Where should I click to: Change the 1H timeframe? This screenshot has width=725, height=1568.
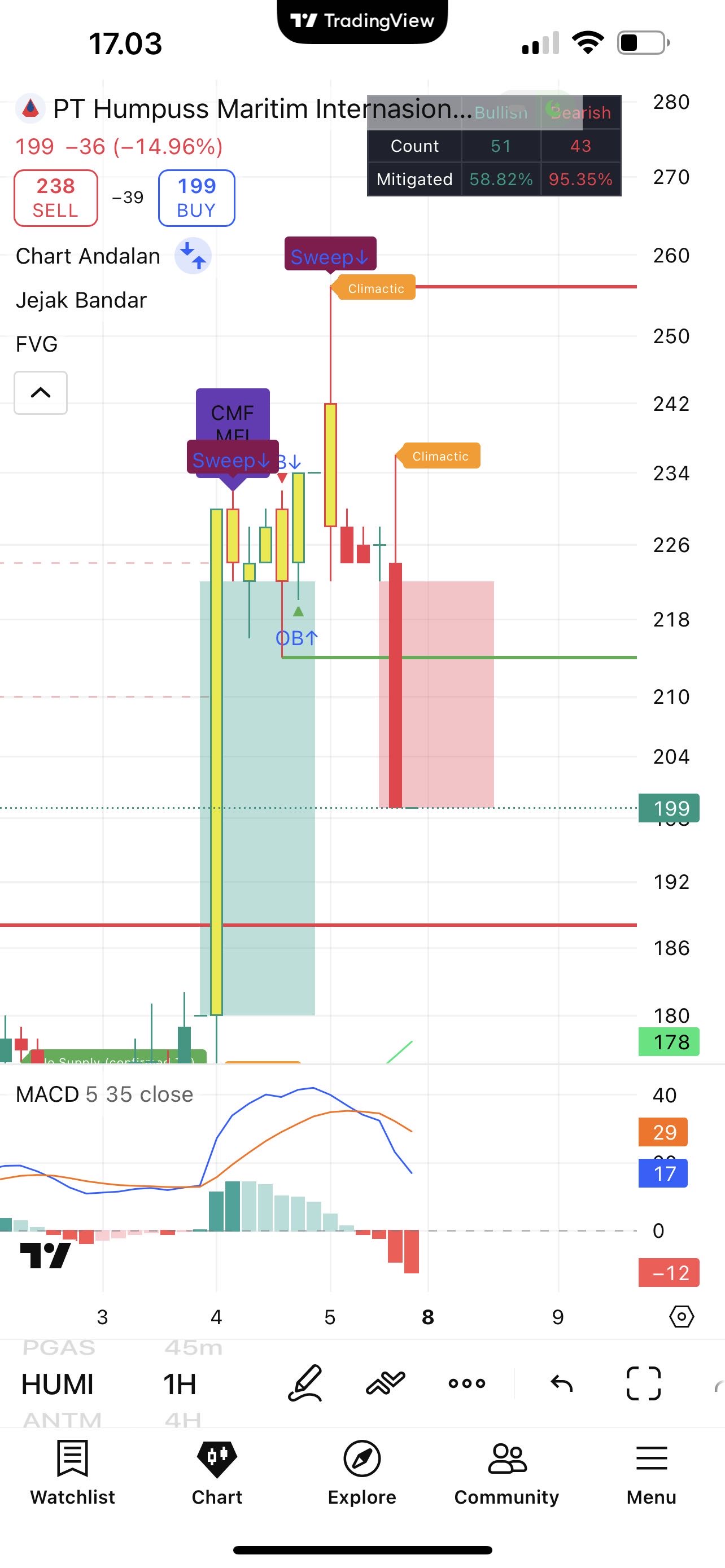coord(180,1384)
